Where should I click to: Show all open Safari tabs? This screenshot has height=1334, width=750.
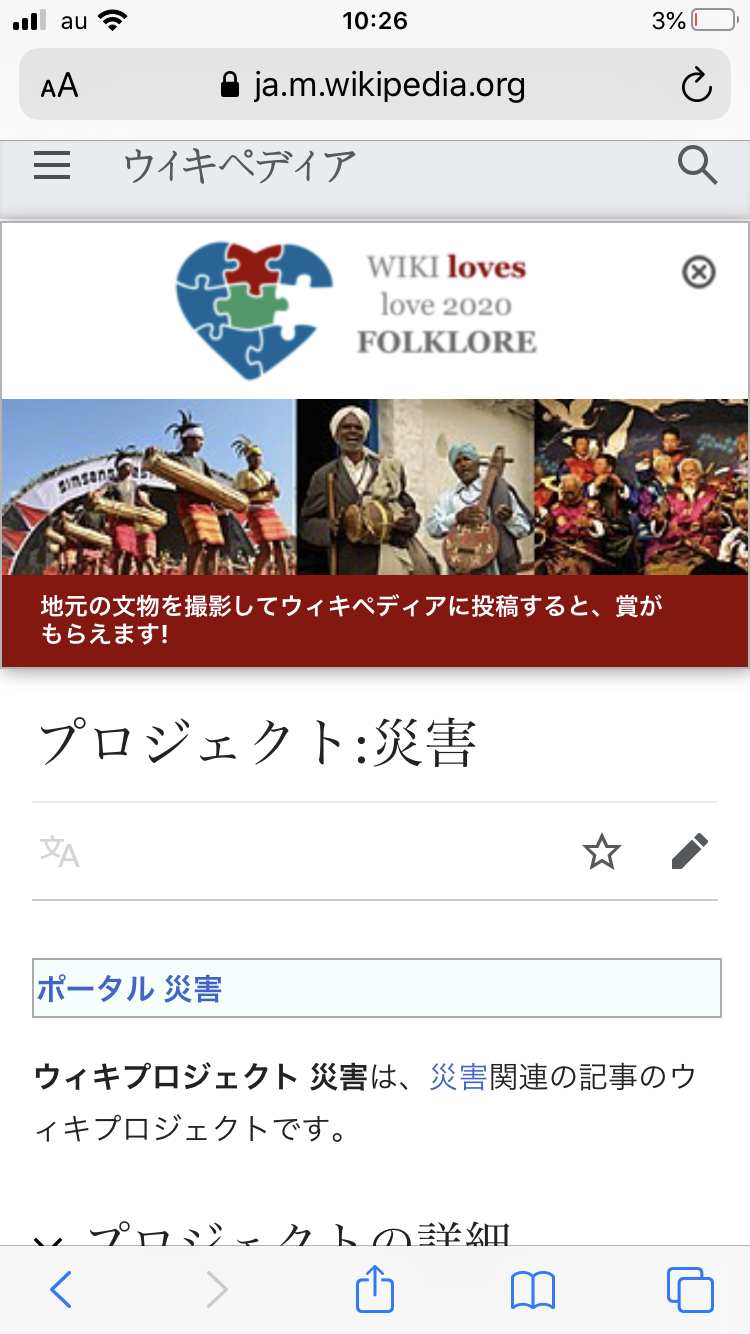pos(690,1291)
